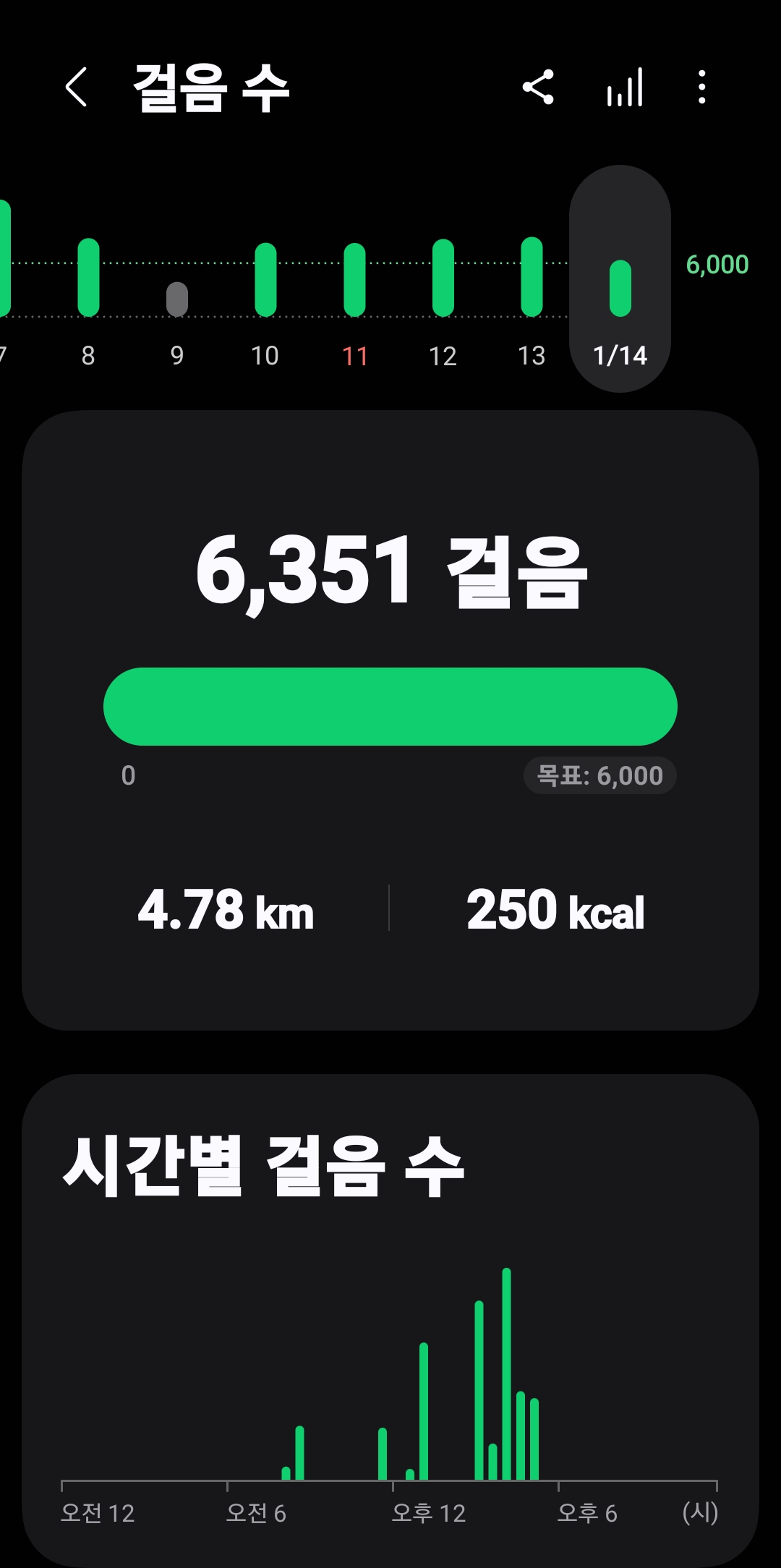Go back from the 걸음 수 screen

point(77,88)
